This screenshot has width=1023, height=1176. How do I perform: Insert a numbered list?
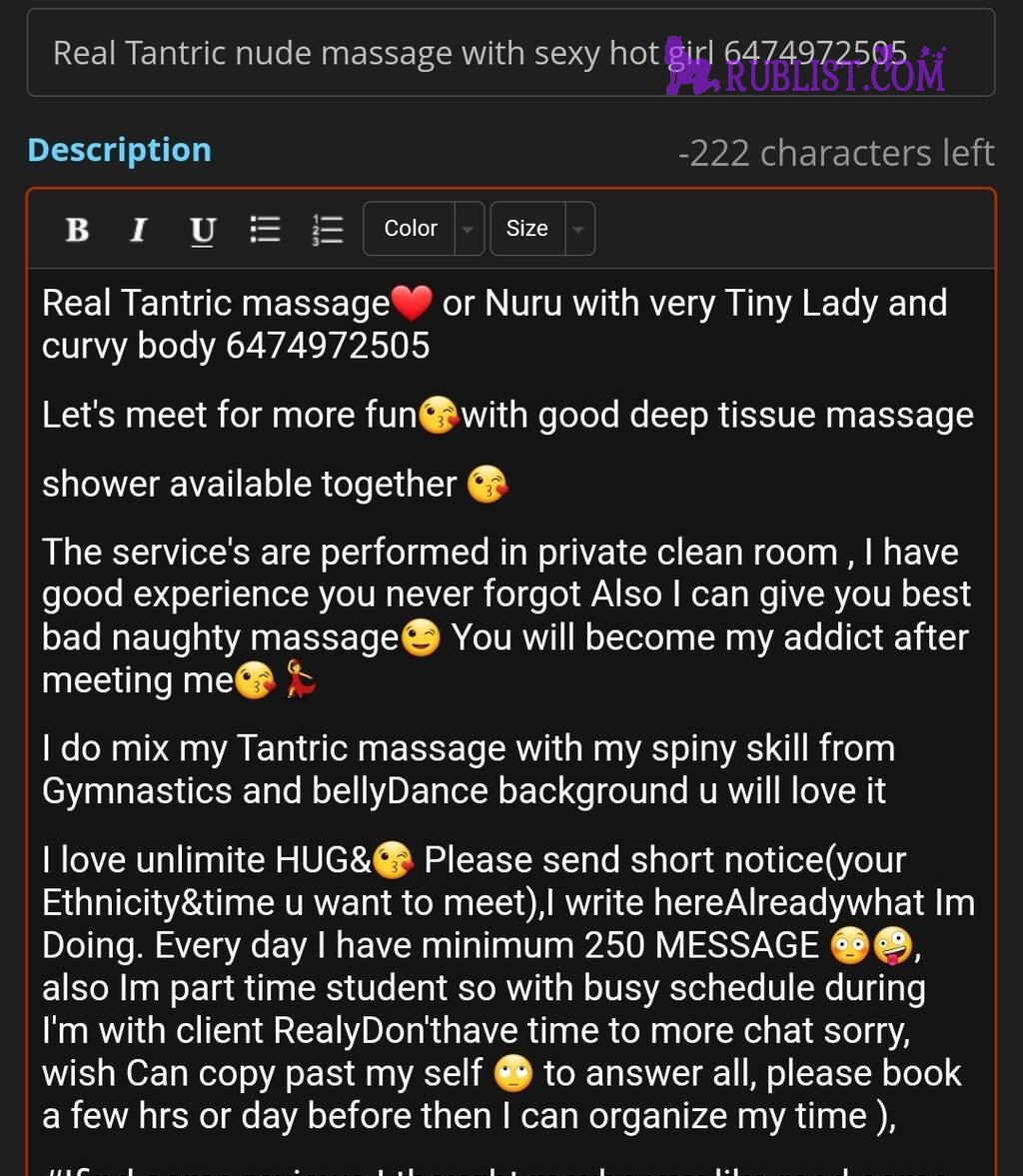[x=328, y=230]
